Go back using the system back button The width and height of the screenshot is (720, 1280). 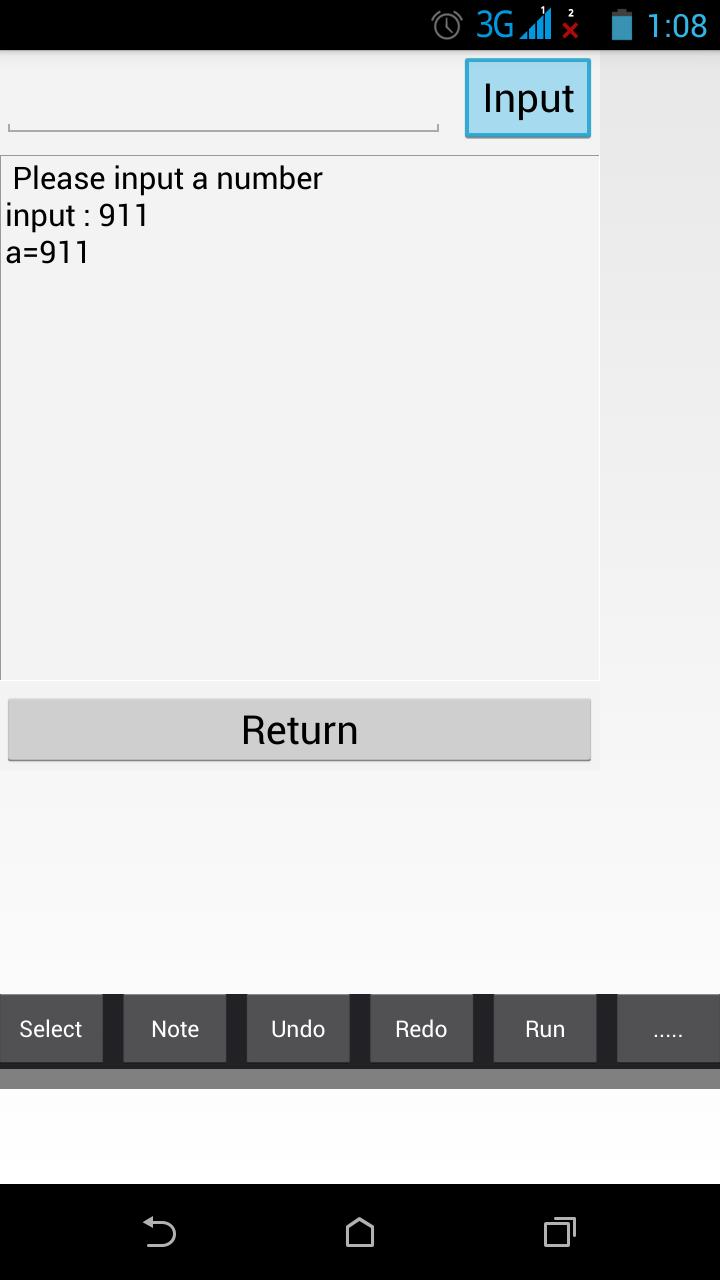159,1232
